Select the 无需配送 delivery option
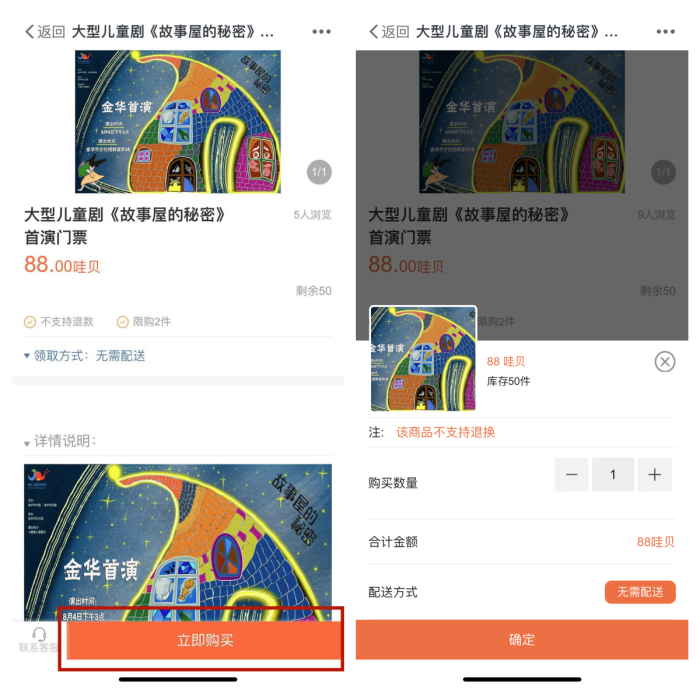Screen dimensions: 700x700 click(640, 592)
